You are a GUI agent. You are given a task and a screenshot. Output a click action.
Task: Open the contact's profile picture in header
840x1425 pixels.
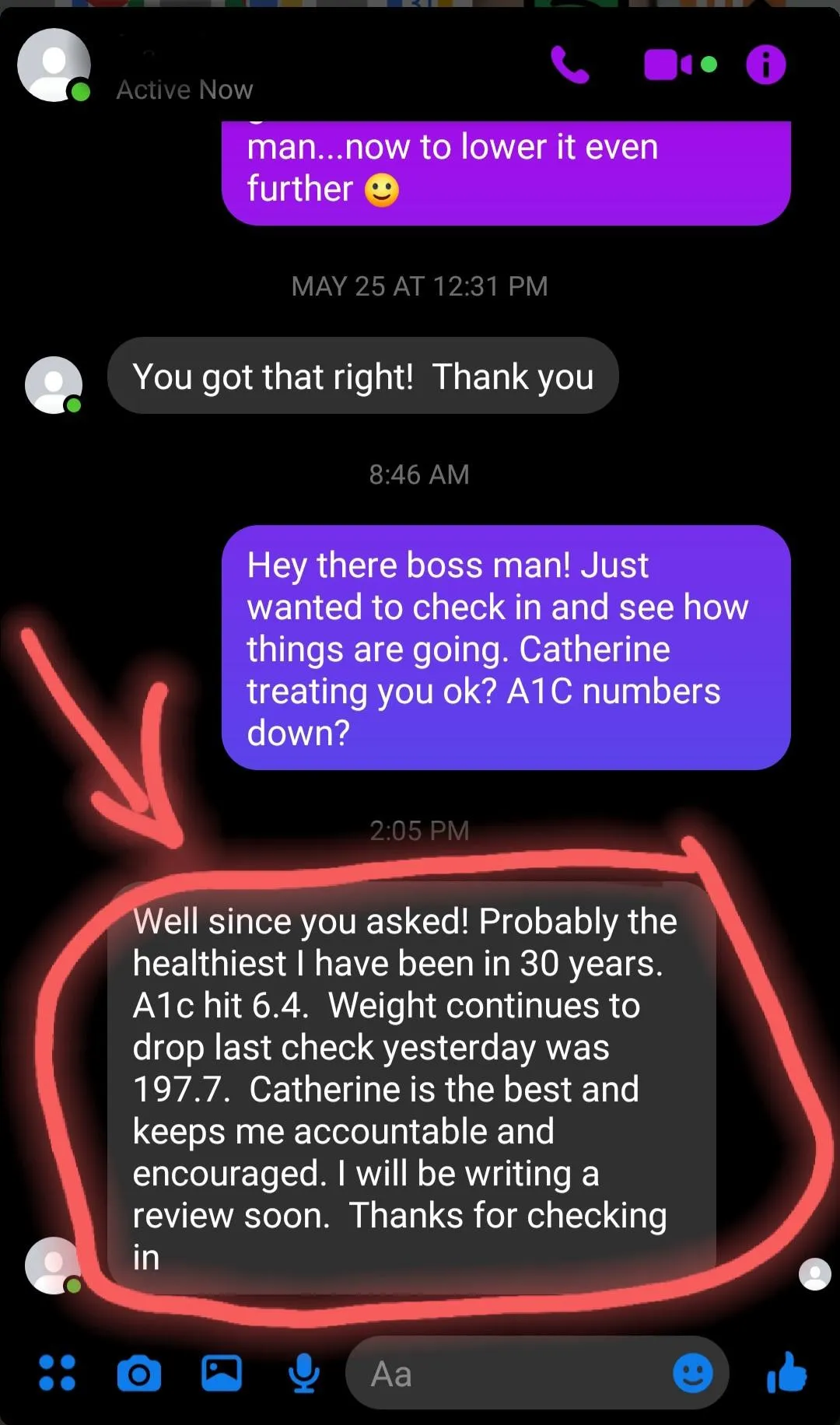(x=54, y=65)
